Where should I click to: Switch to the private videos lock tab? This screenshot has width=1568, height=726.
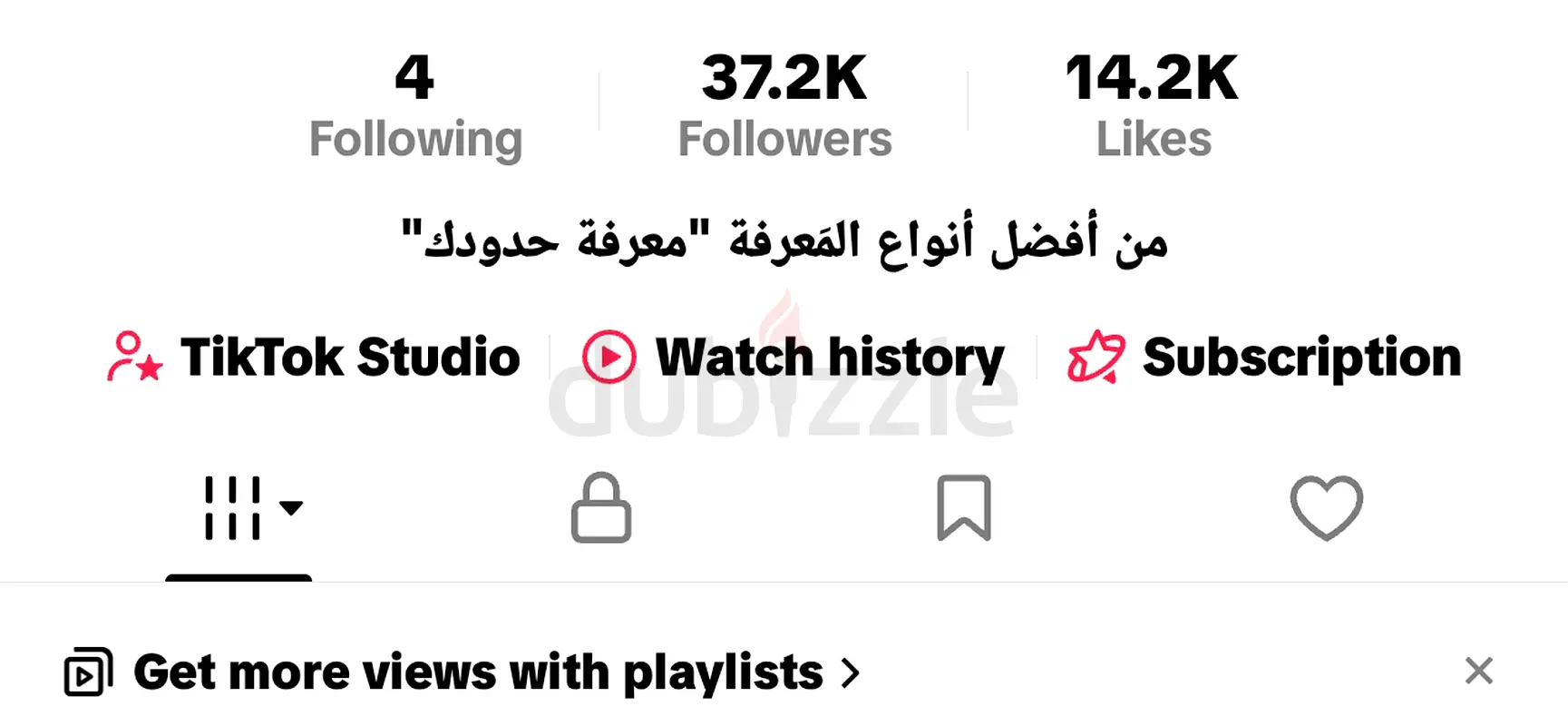(600, 508)
